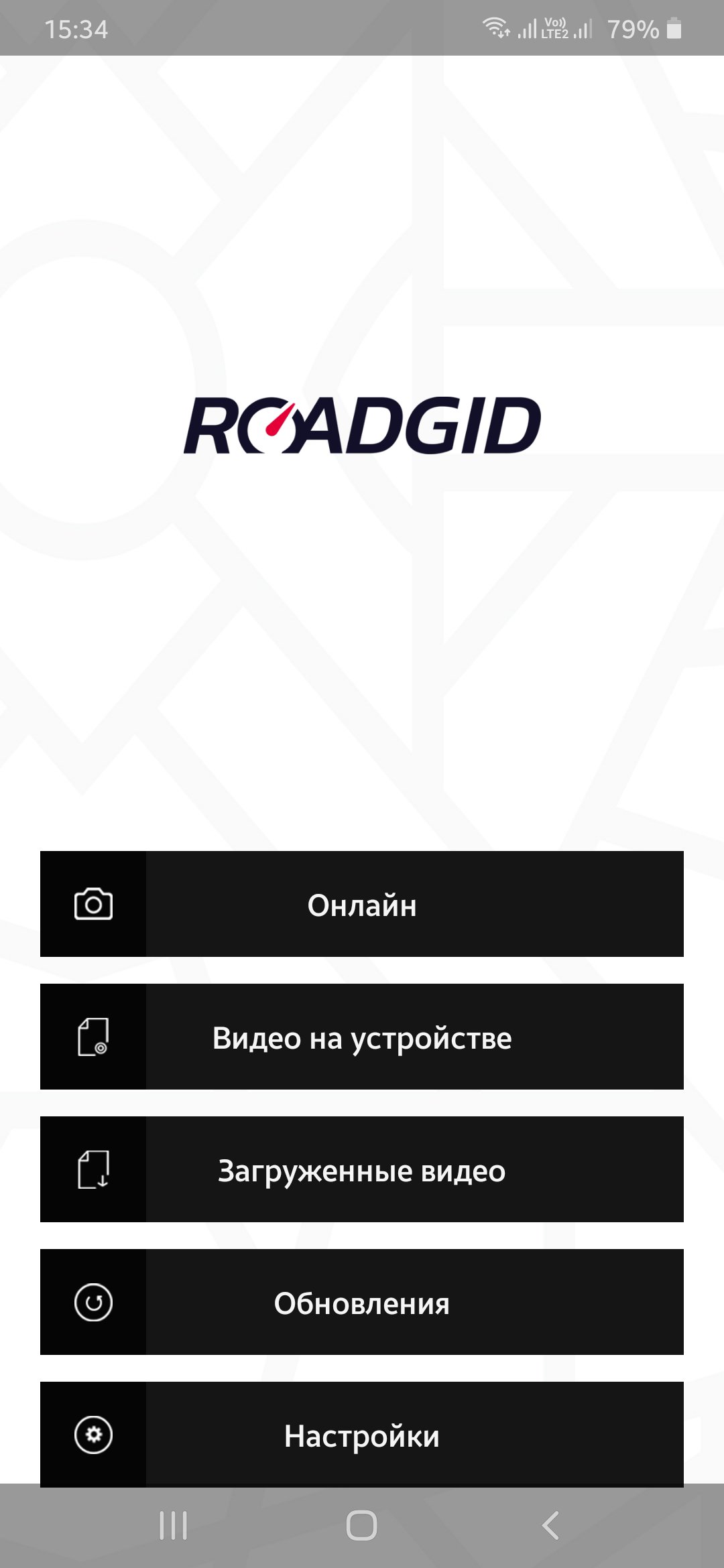Open Загруженные видео
Viewport: 724px width, 1568px height.
(x=362, y=1169)
